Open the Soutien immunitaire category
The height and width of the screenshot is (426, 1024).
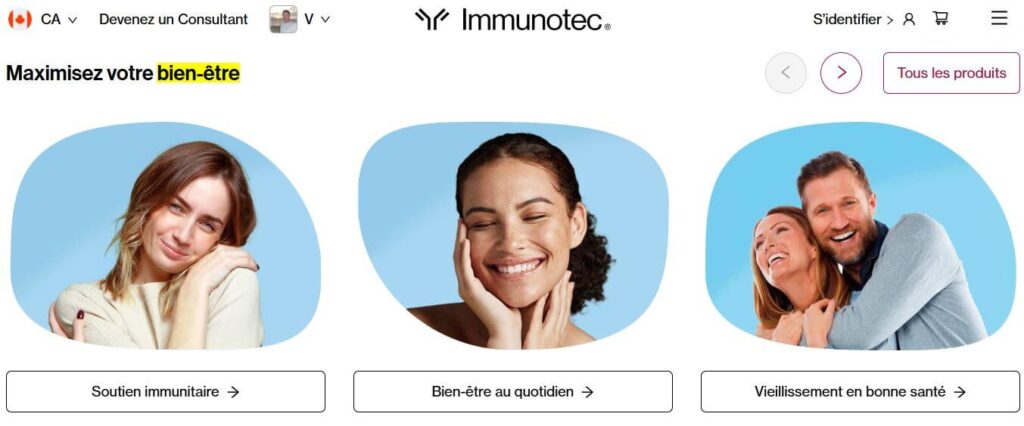(x=166, y=392)
